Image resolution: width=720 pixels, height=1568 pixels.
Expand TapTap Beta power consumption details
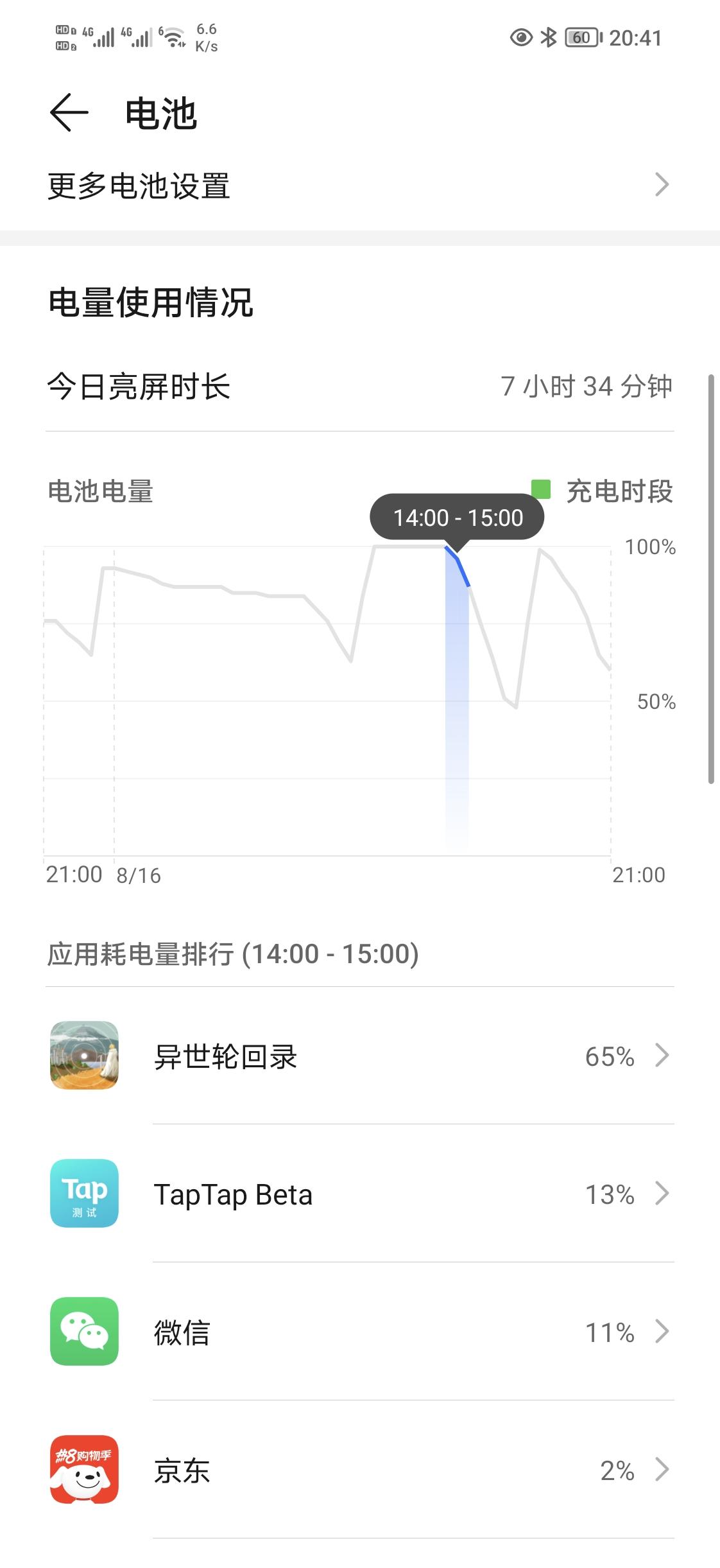pos(662,1194)
